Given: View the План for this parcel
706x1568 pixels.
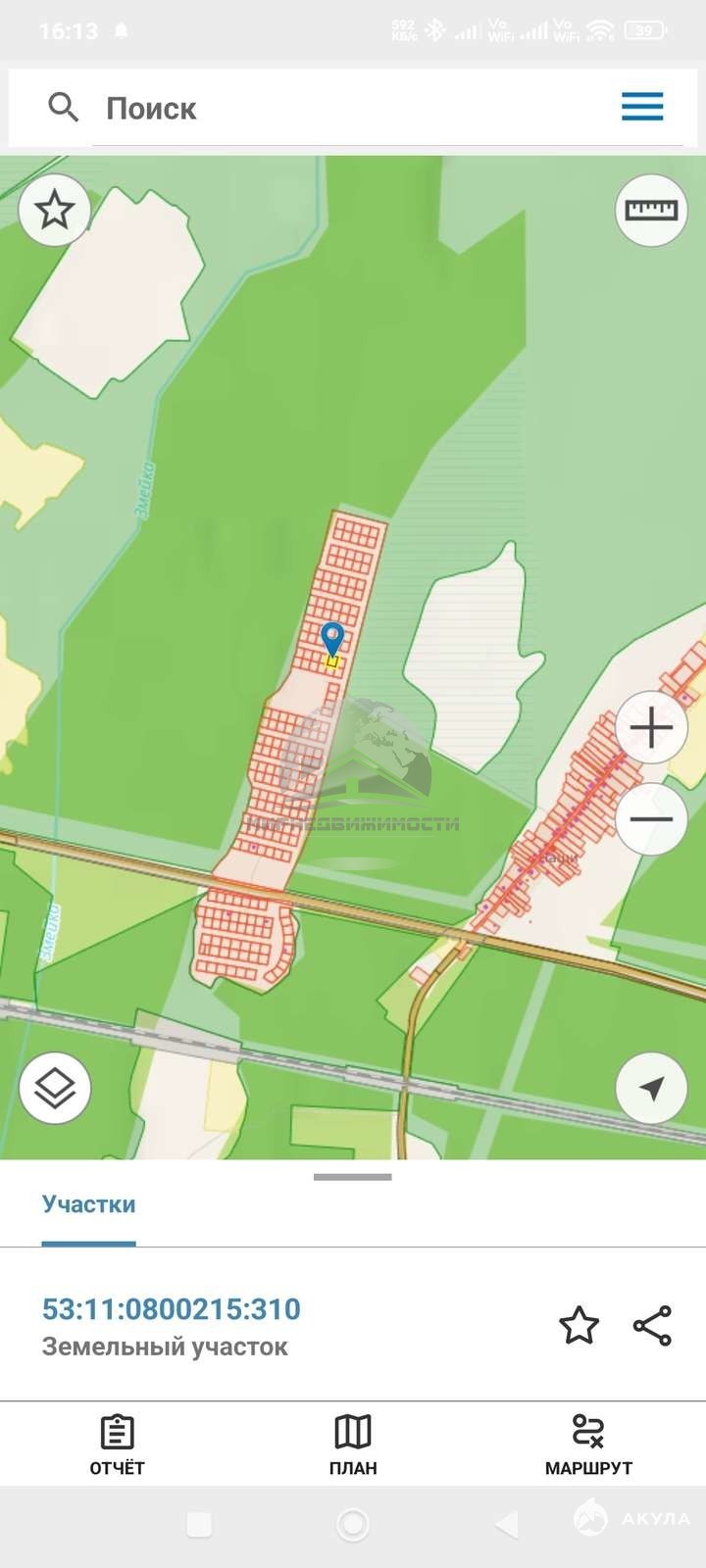Looking at the screenshot, I should coord(353,1445).
